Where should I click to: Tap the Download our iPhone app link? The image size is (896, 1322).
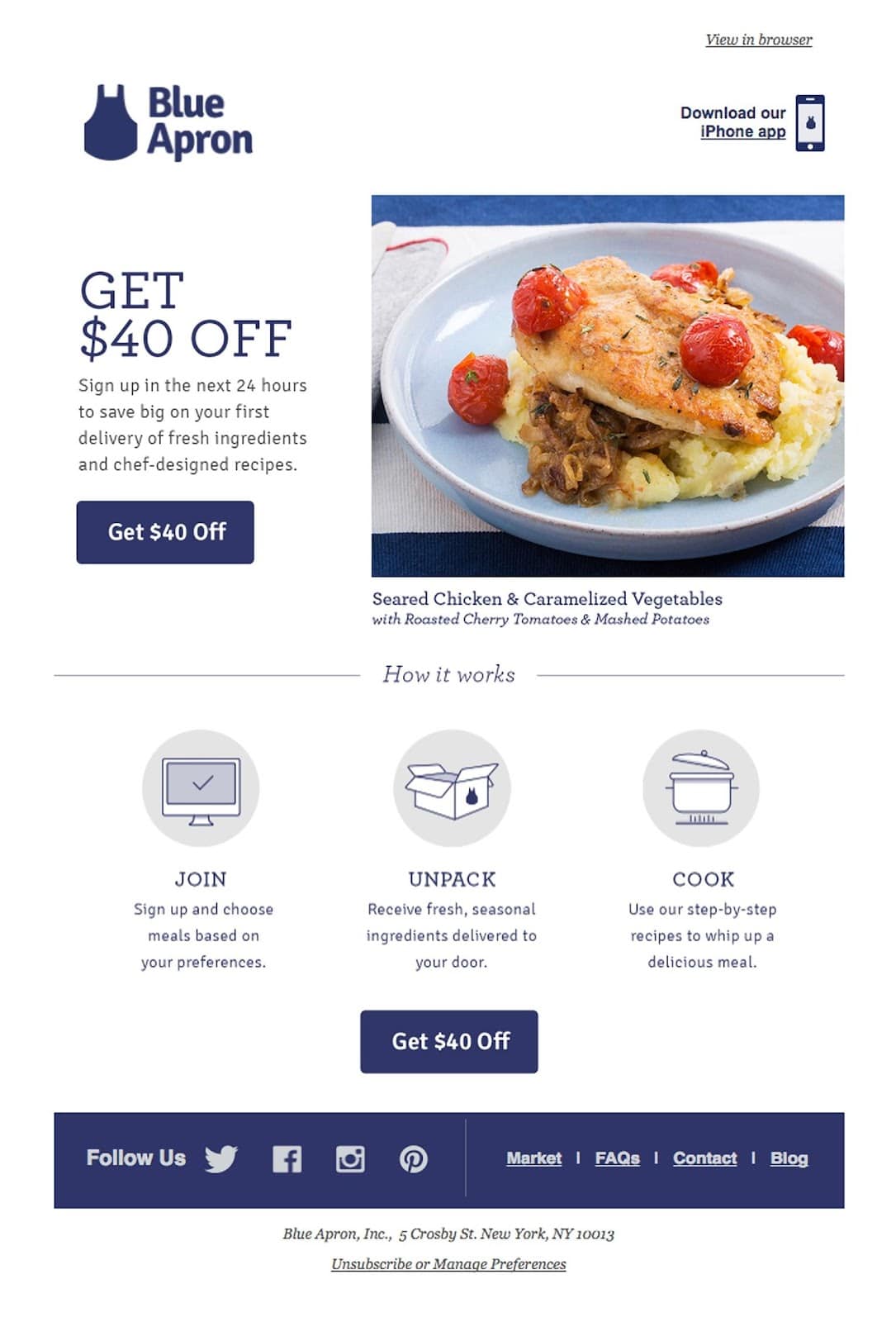pyautogui.click(x=742, y=131)
